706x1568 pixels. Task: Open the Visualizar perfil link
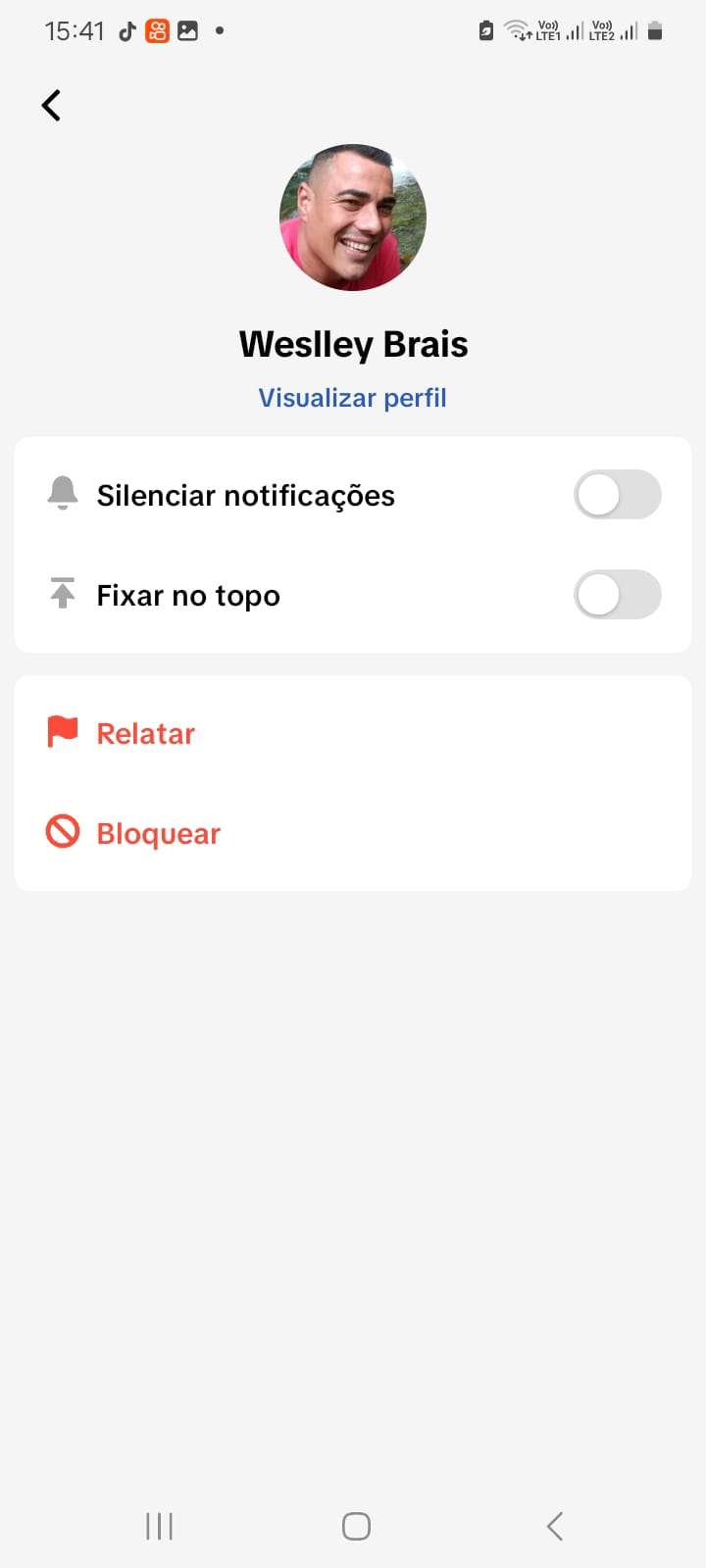tap(352, 398)
